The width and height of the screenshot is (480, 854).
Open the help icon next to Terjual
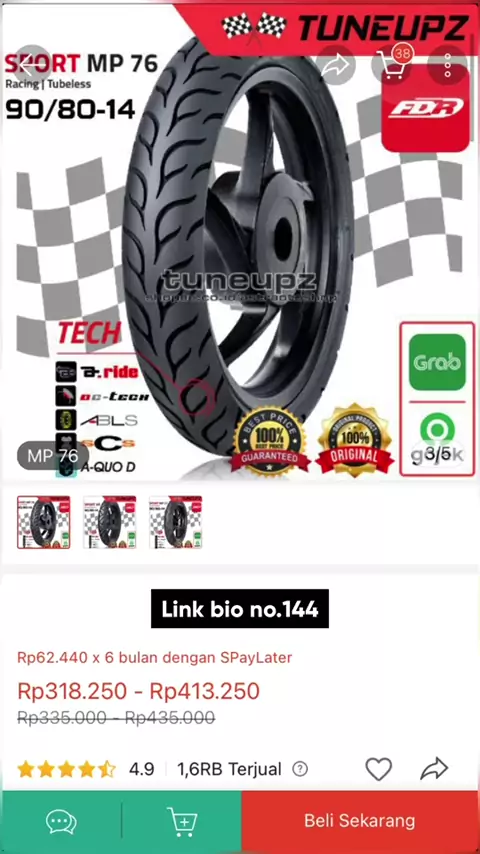300,769
